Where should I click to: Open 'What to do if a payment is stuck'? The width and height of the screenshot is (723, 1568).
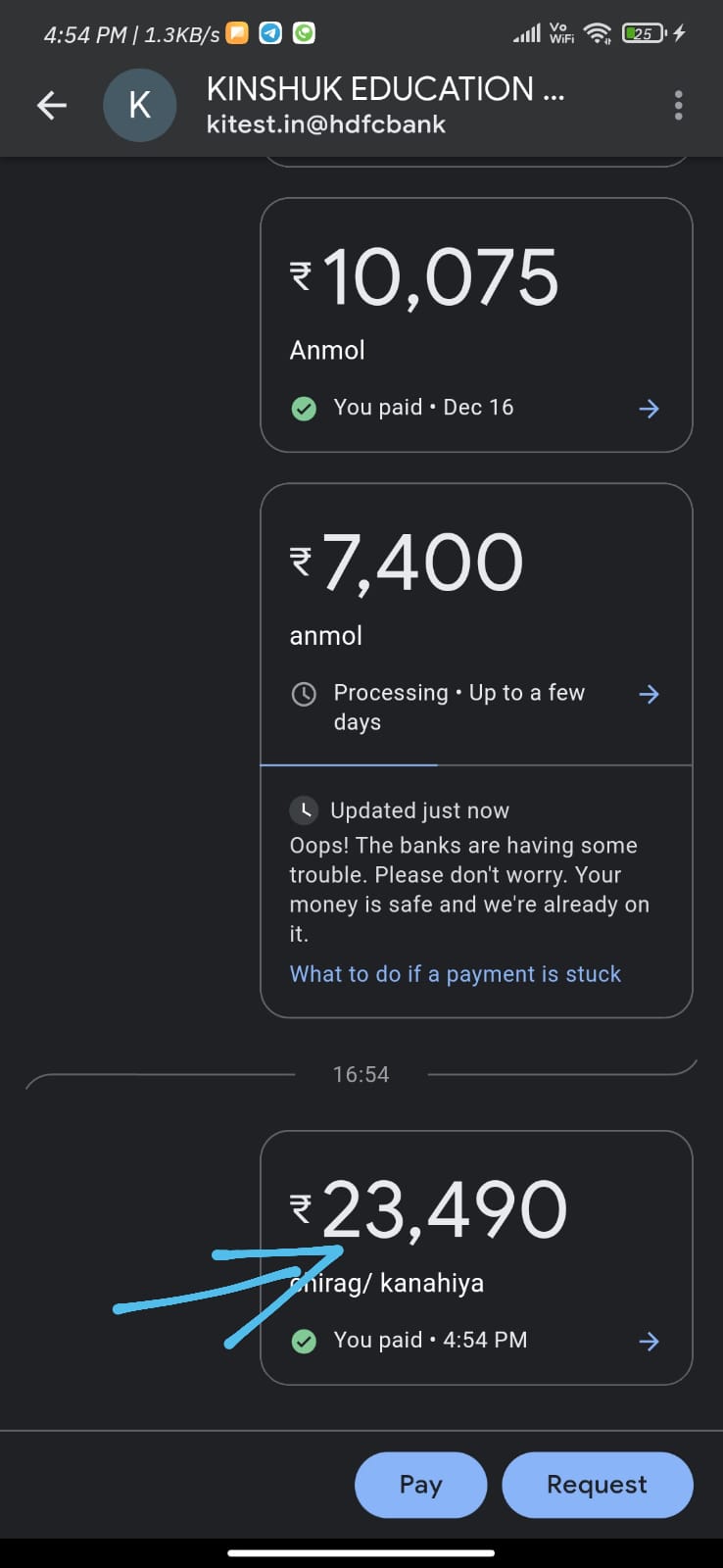tap(456, 974)
